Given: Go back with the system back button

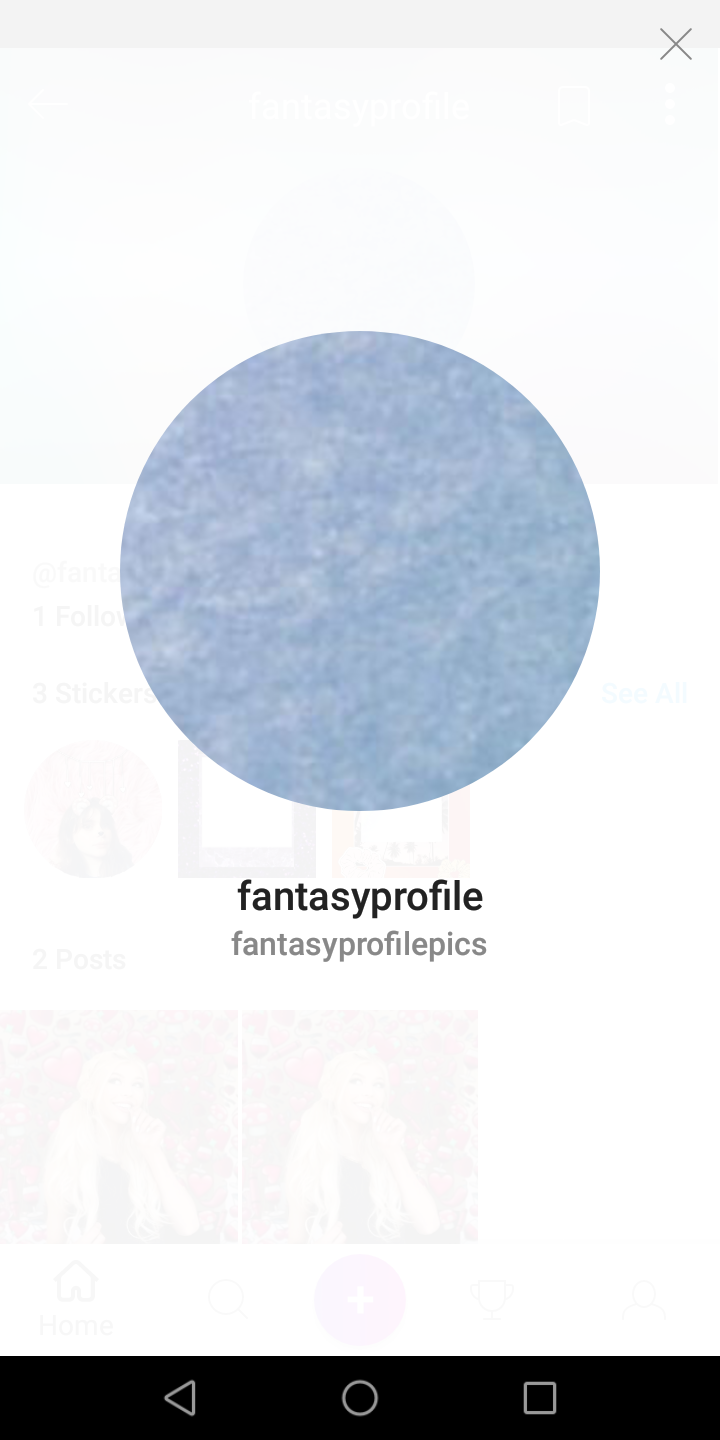Looking at the screenshot, I should [180, 1397].
